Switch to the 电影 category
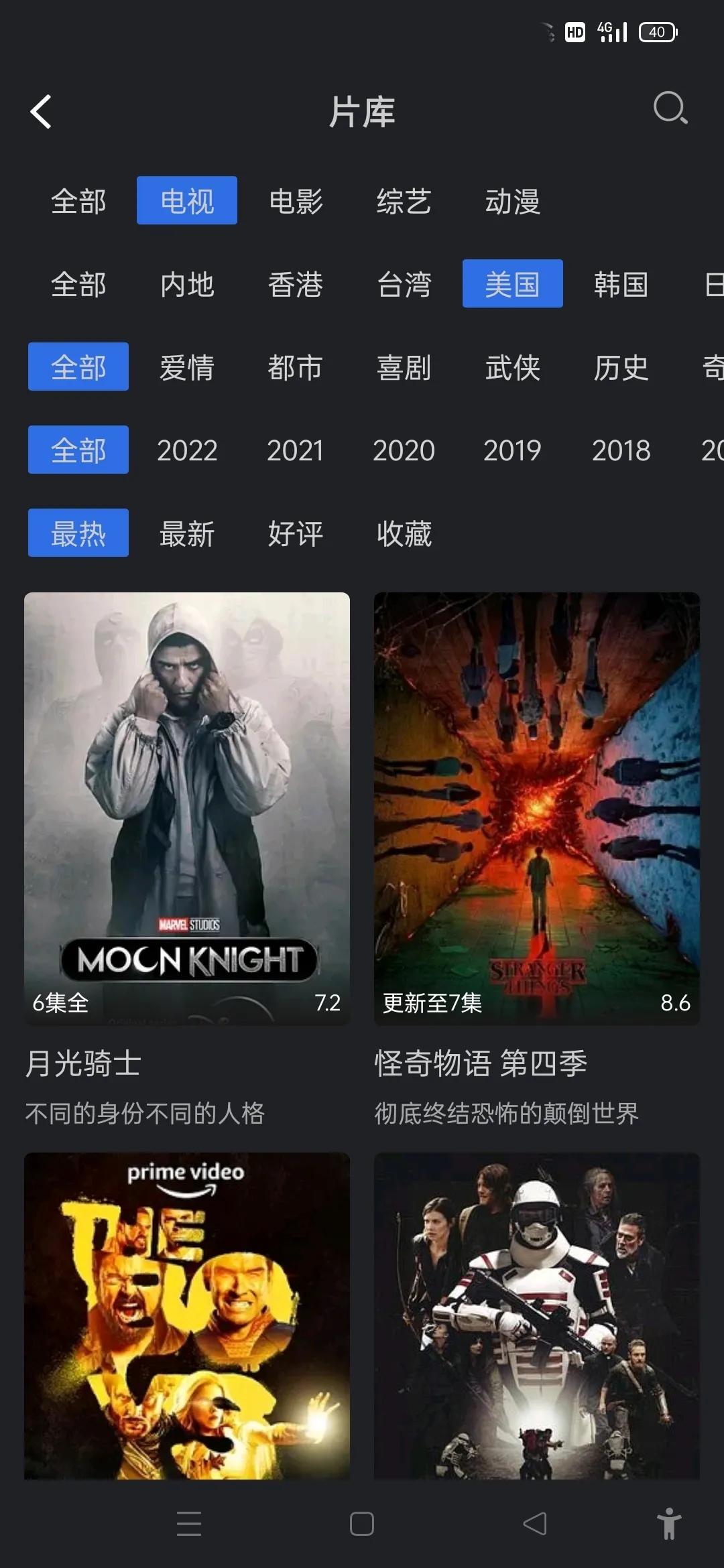 296,201
